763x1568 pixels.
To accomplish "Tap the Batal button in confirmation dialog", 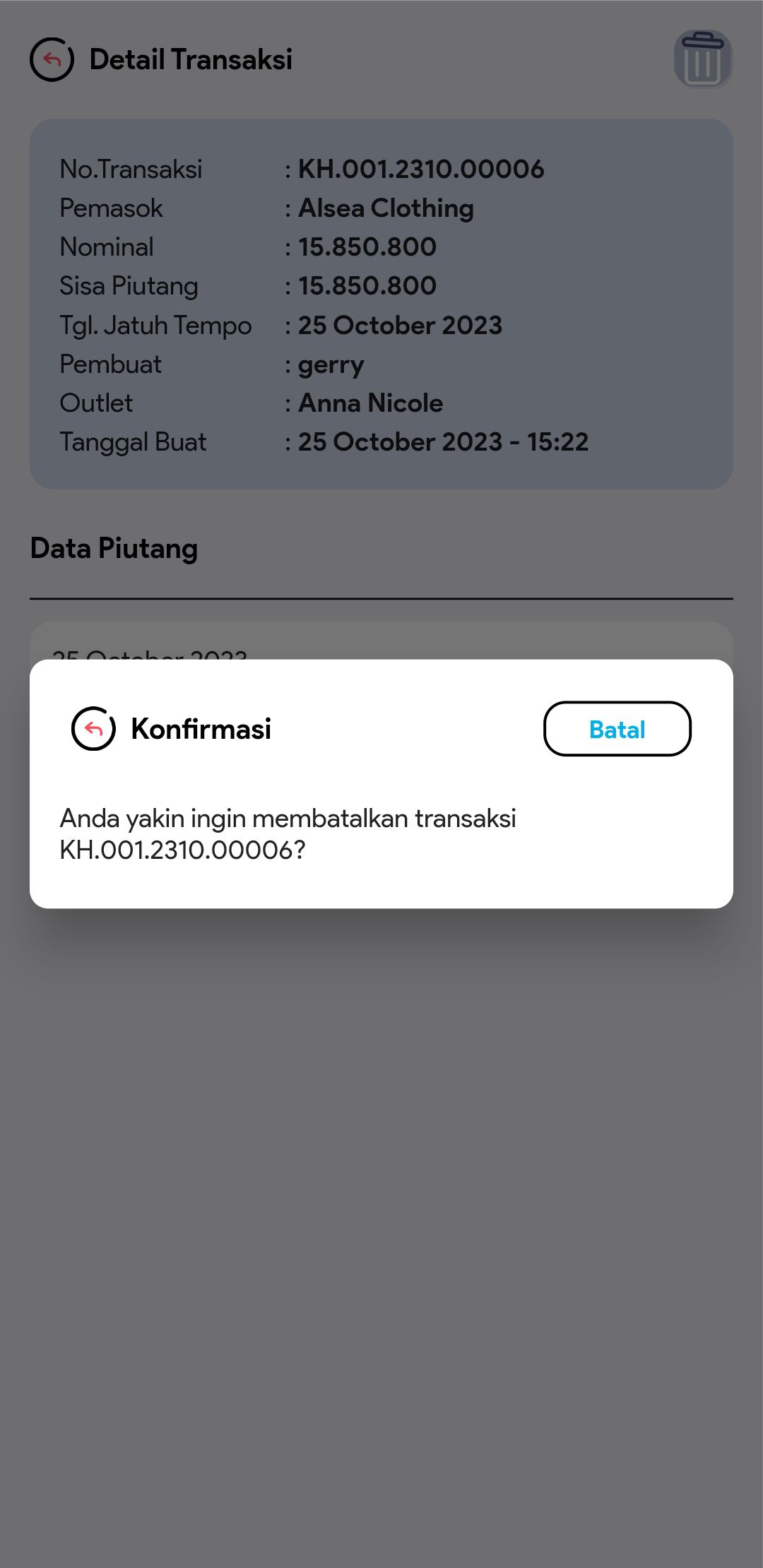I will (617, 729).
